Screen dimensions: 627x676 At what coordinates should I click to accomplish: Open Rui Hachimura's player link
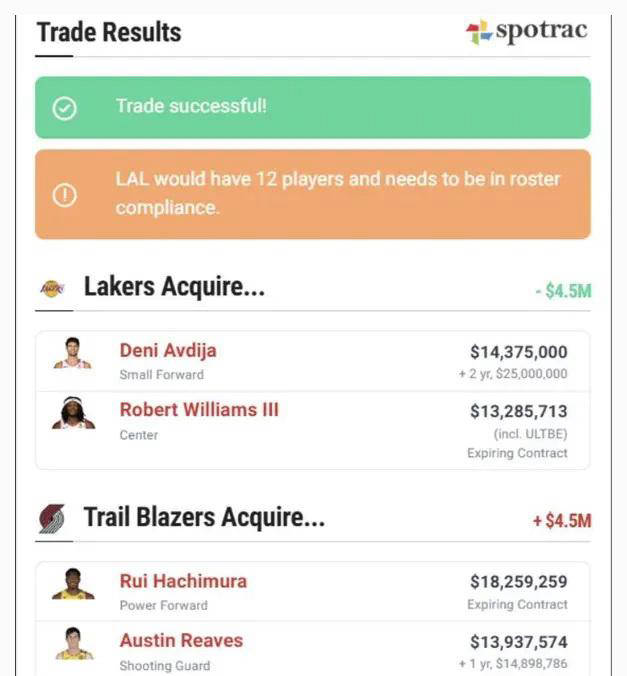[183, 581]
